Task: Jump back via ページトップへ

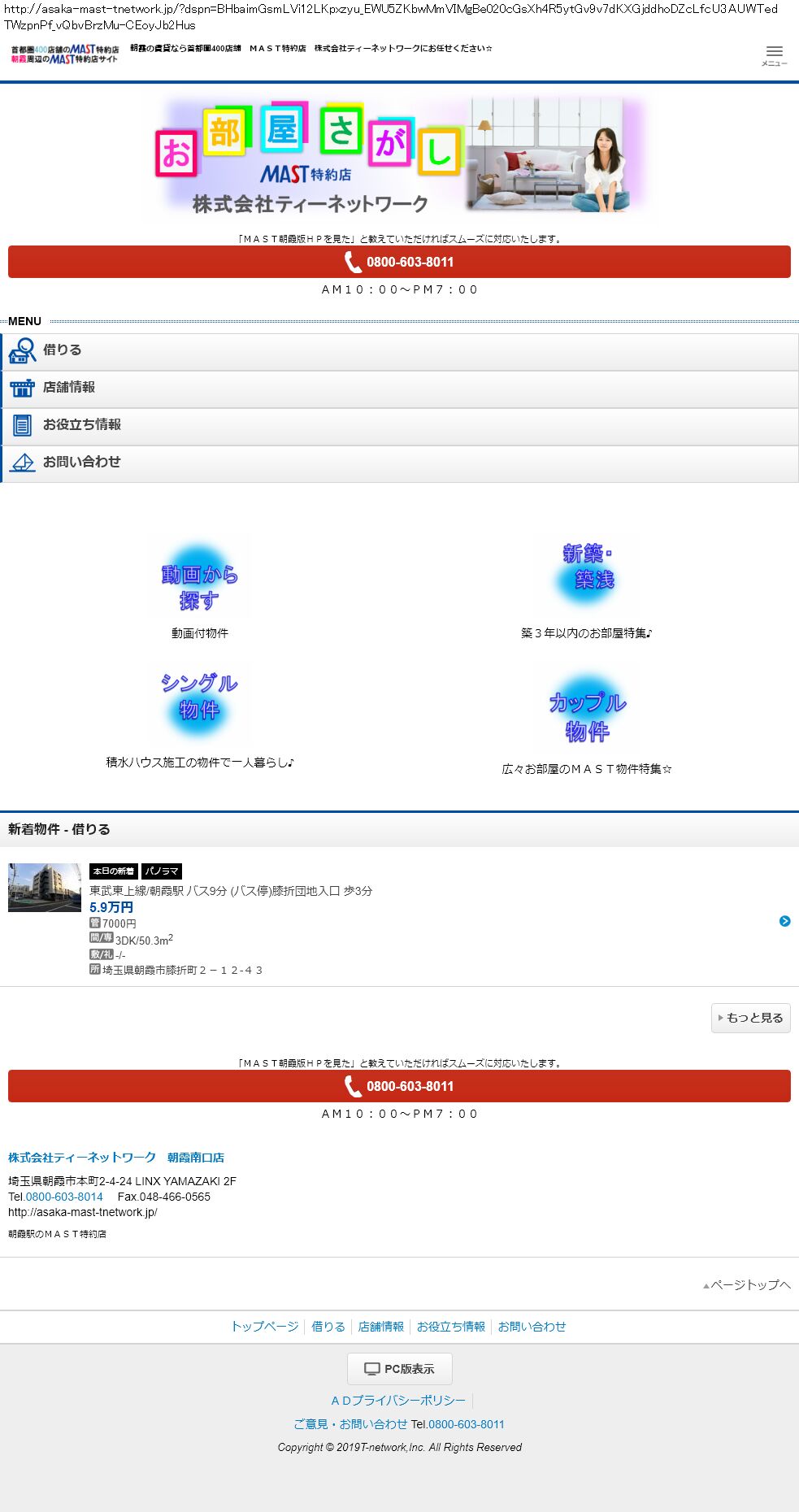Action: coord(747,1285)
